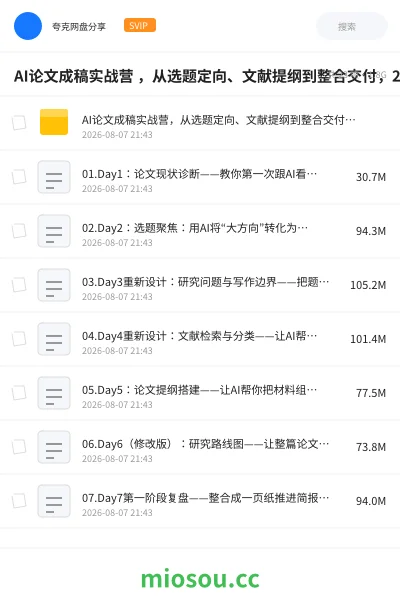Select the 03.Day3 file checkbox

point(19,285)
